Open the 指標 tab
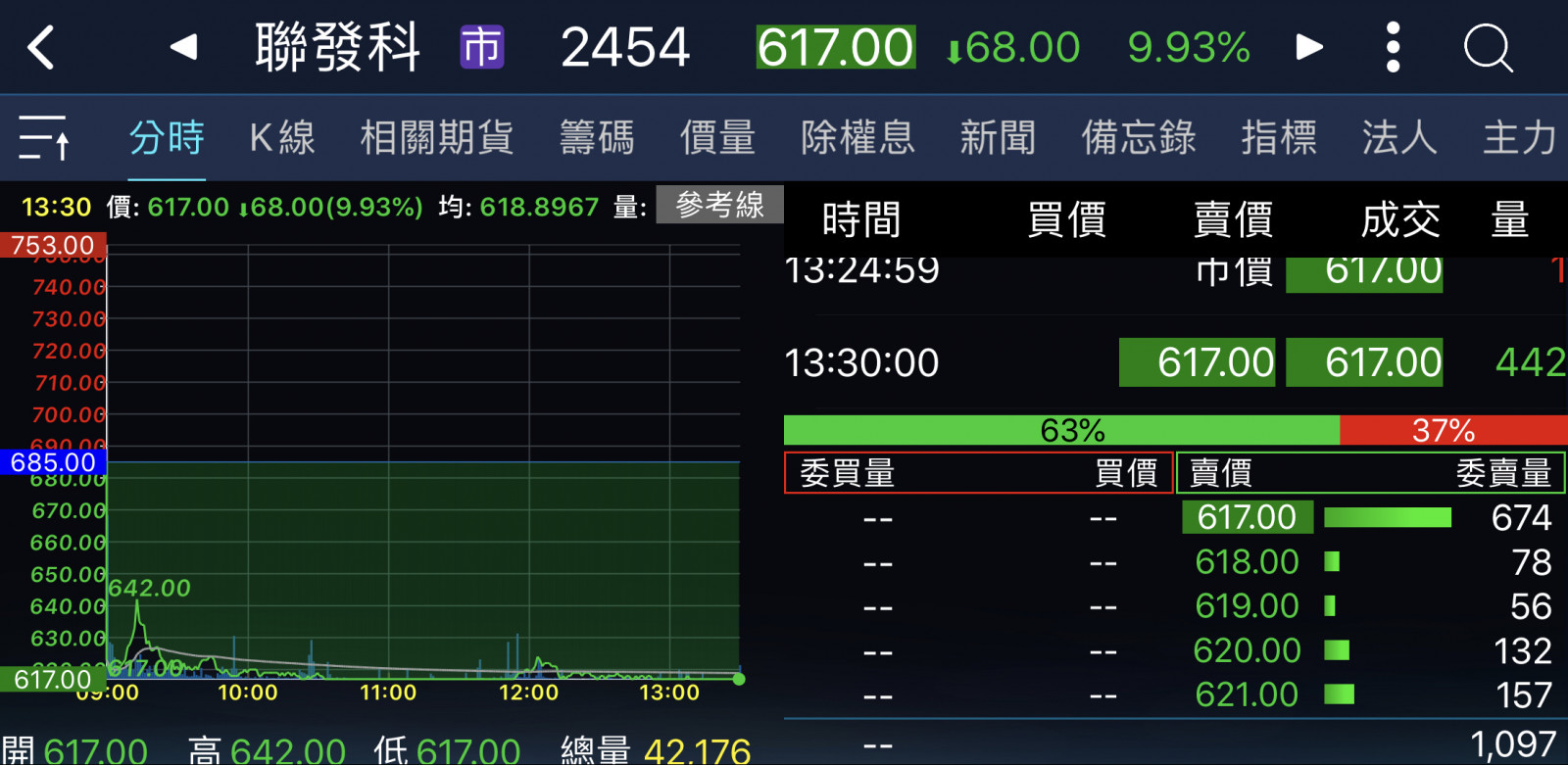1568x765 pixels. [x=1279, y=137]
